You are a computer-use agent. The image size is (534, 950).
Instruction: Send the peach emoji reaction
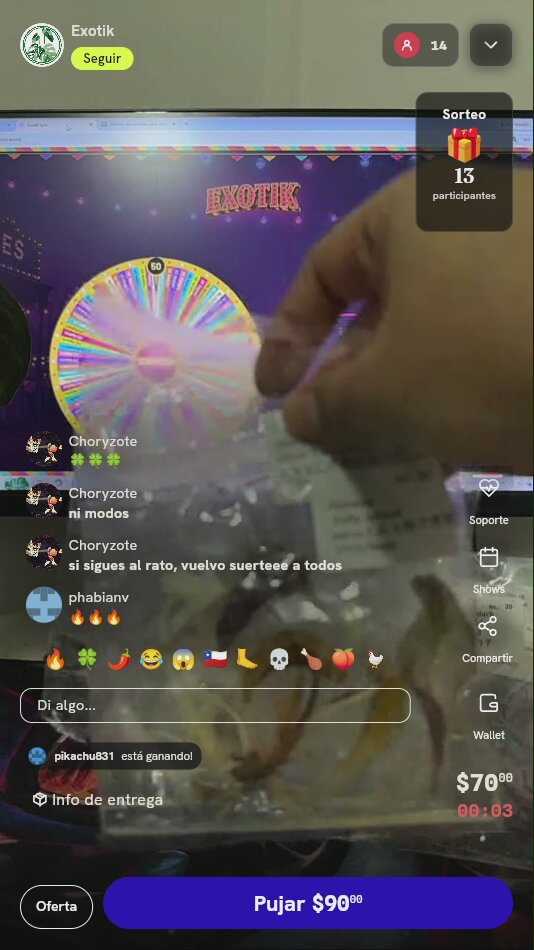coord(343,659)
